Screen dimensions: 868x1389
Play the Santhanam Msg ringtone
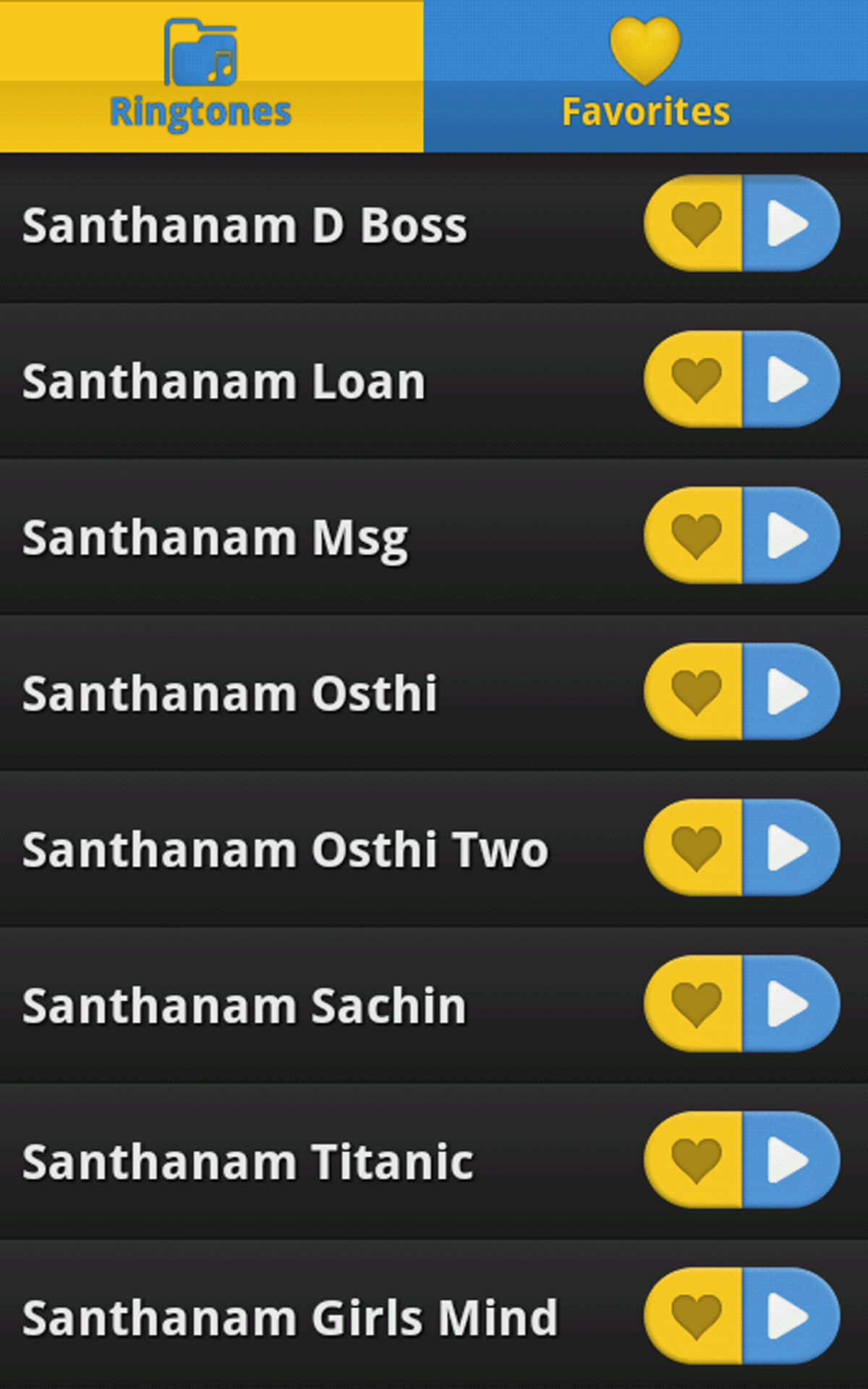(789, 535)
